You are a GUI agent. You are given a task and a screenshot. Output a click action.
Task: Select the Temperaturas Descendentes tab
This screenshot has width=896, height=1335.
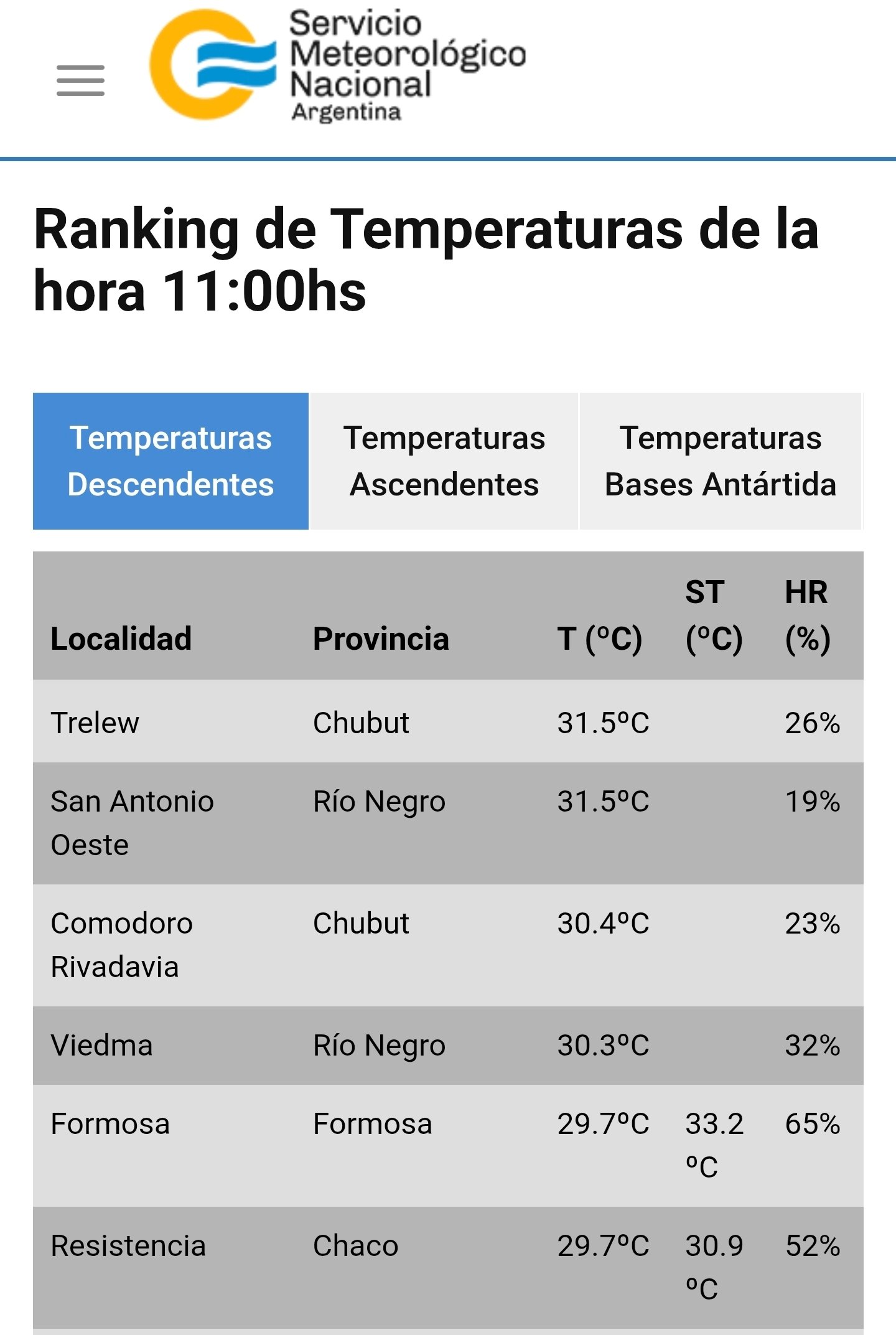tap(170, 461)
